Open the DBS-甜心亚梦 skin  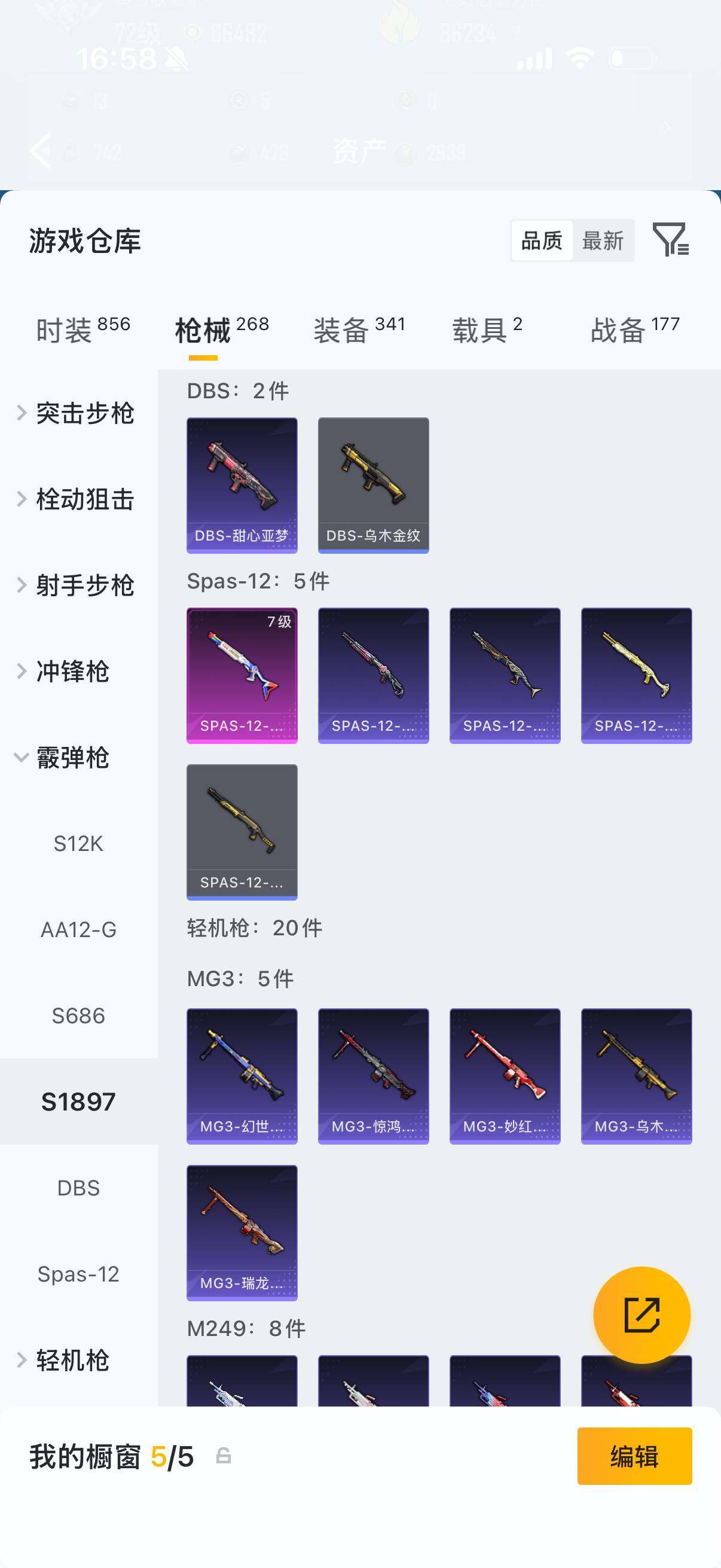tap(242, 485)
